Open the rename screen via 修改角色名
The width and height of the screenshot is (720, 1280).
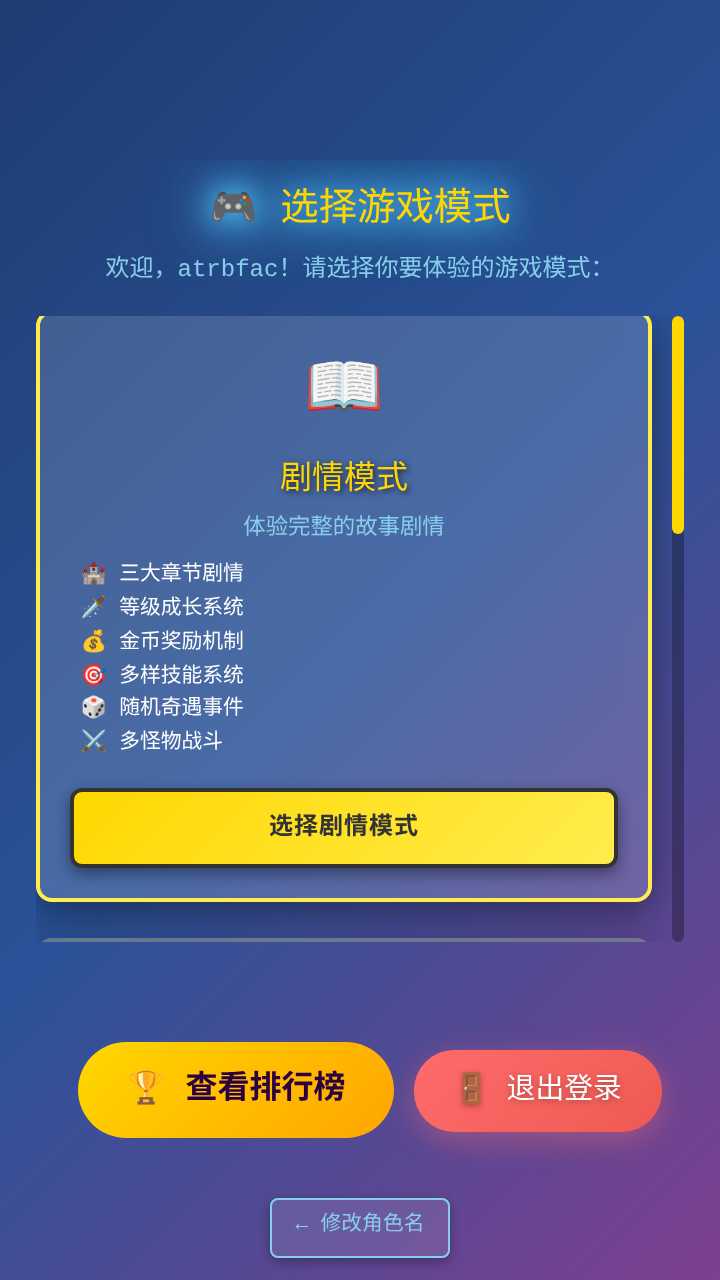(360, 1226)
